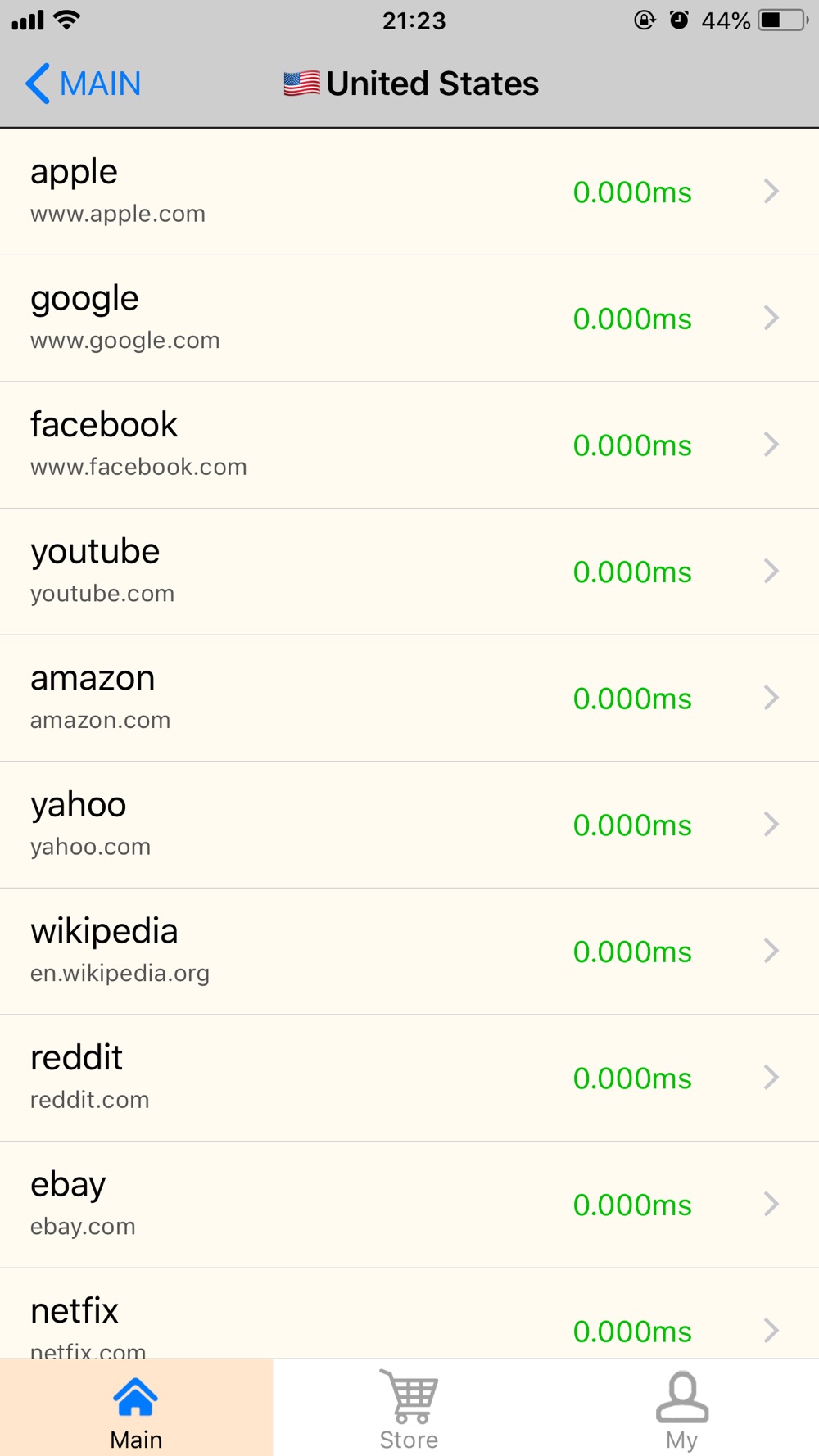View the wikipedia row details
The width and height of the screenshot is (819, 1456).
click(409, 952)
